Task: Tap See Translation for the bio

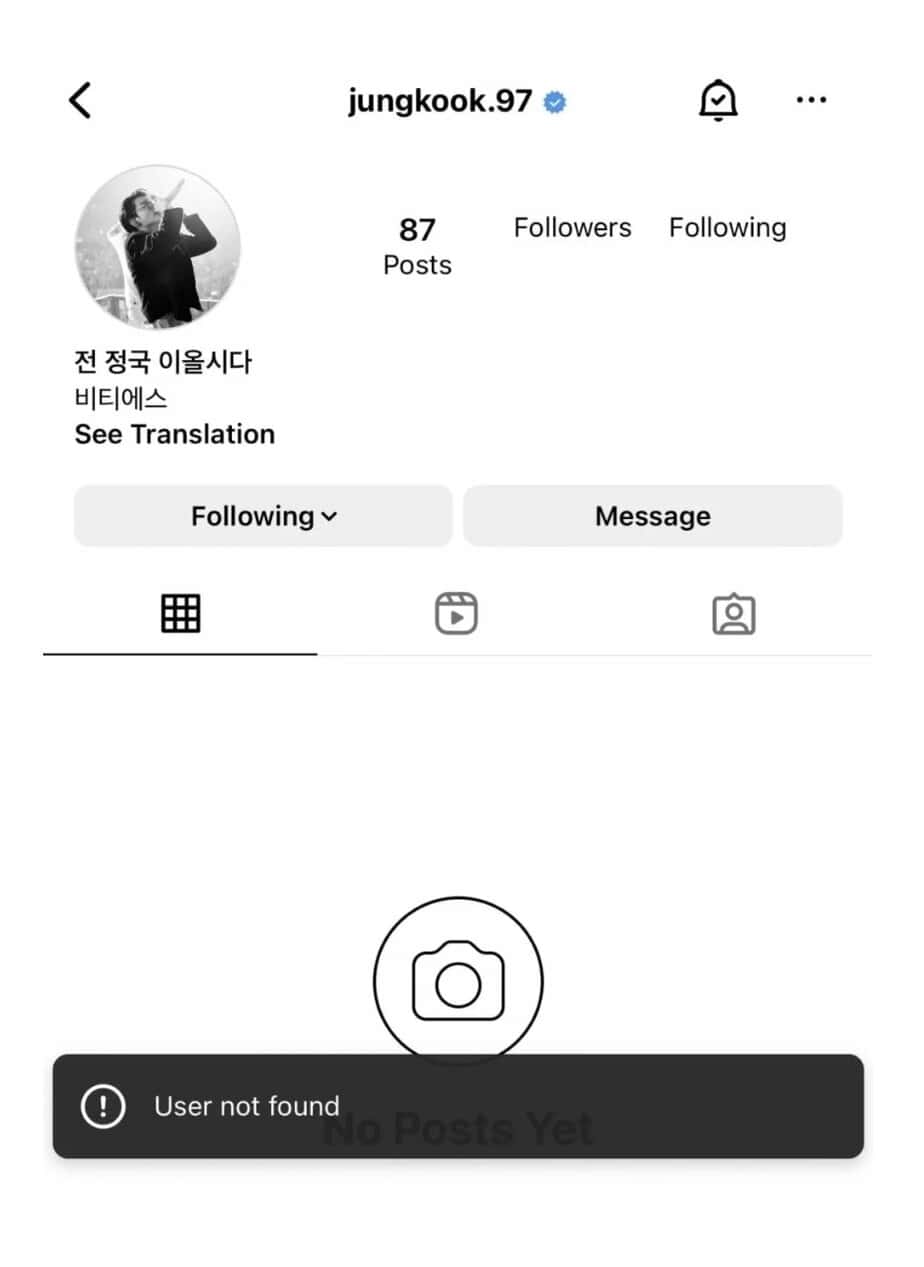Action: tap(175, 434)
